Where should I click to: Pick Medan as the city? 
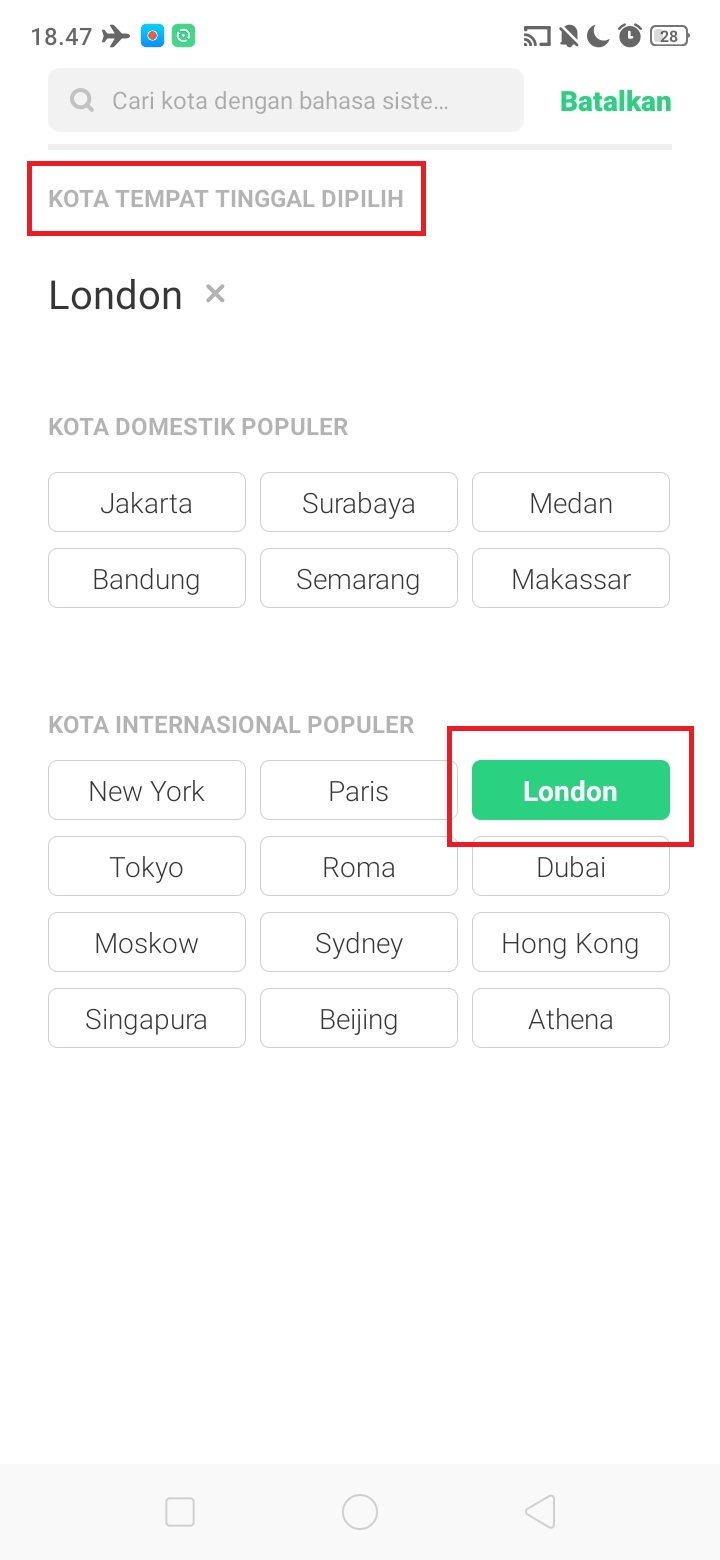(x=571, y=503)
